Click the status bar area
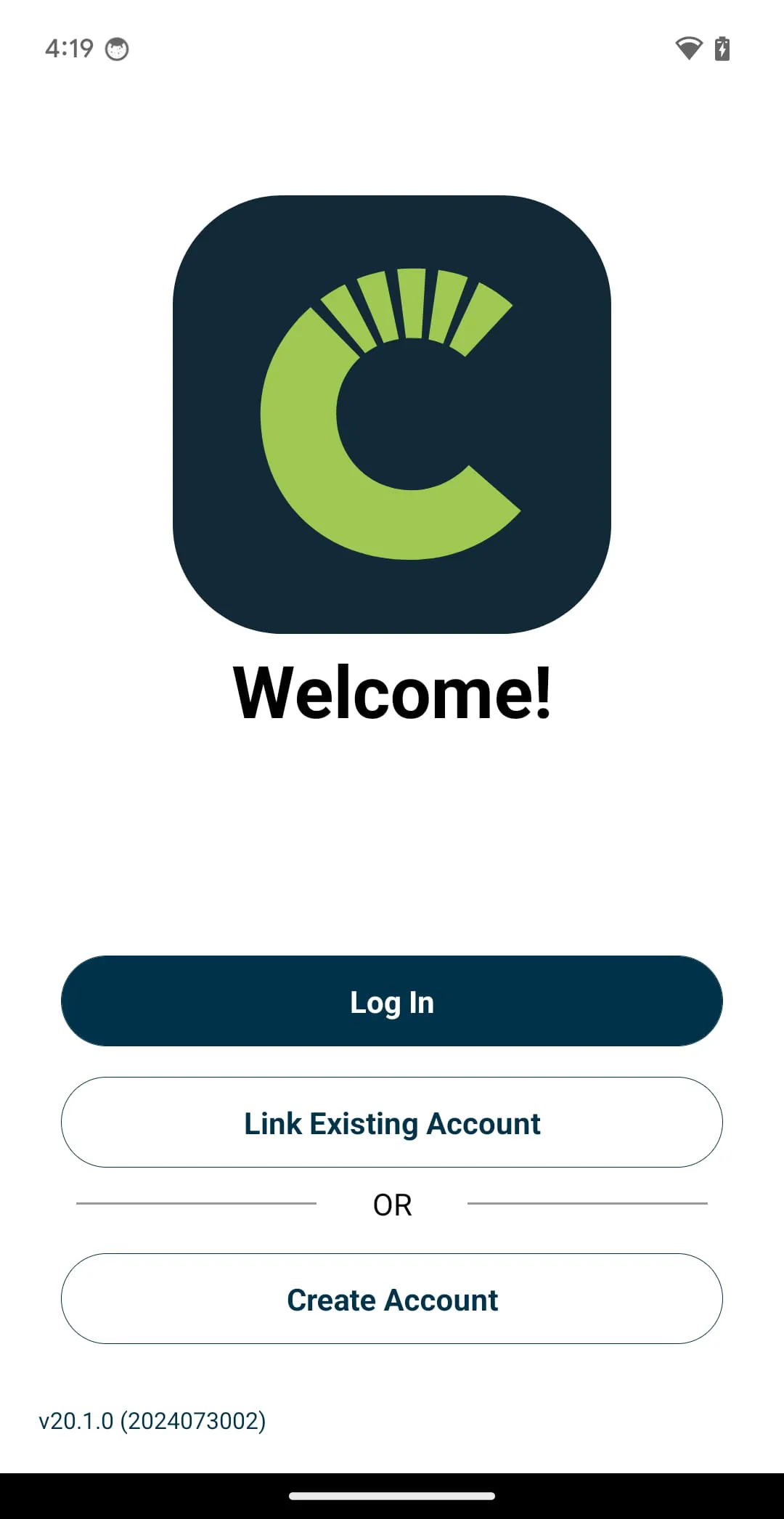Viewport: 784px width, 1519px height. point(392,48)
